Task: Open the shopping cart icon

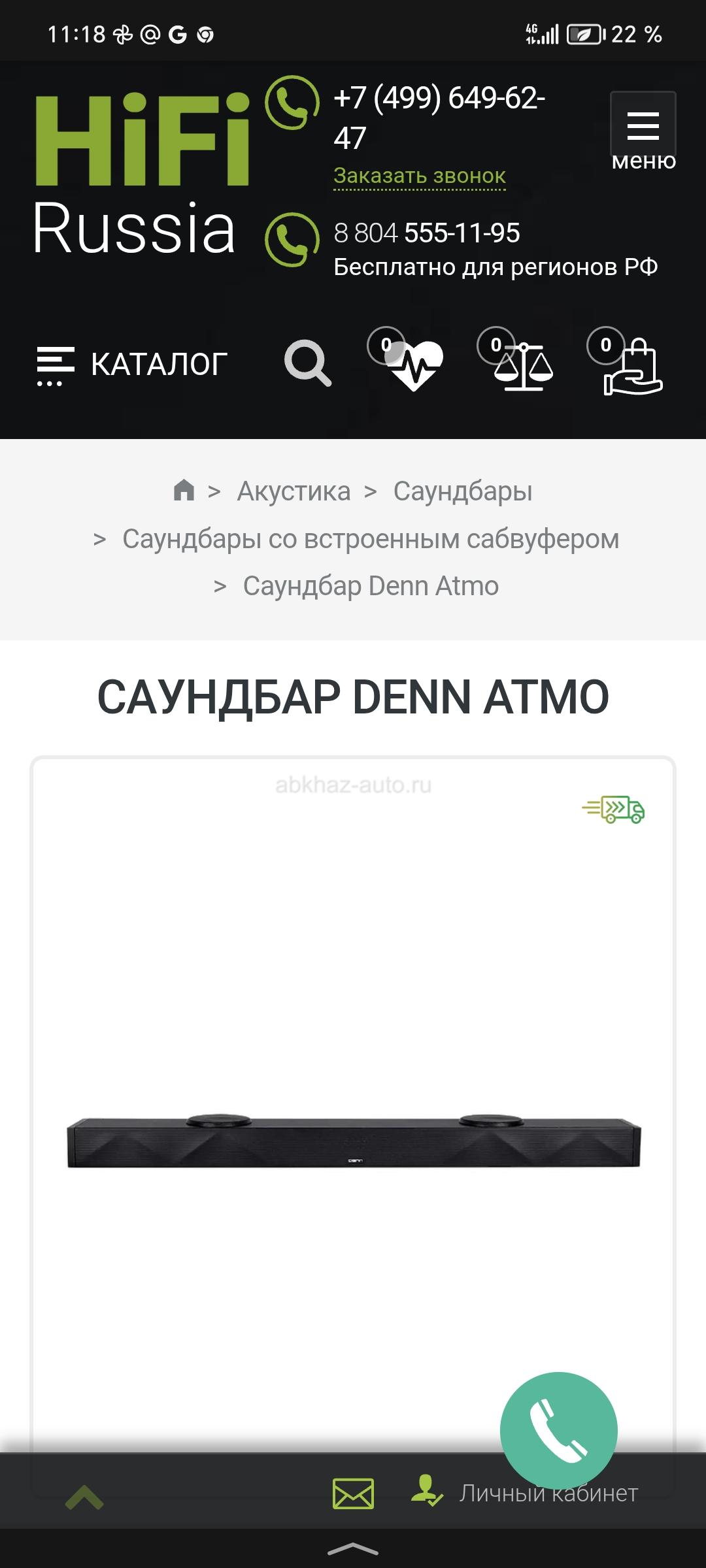Action: [626, 361]
